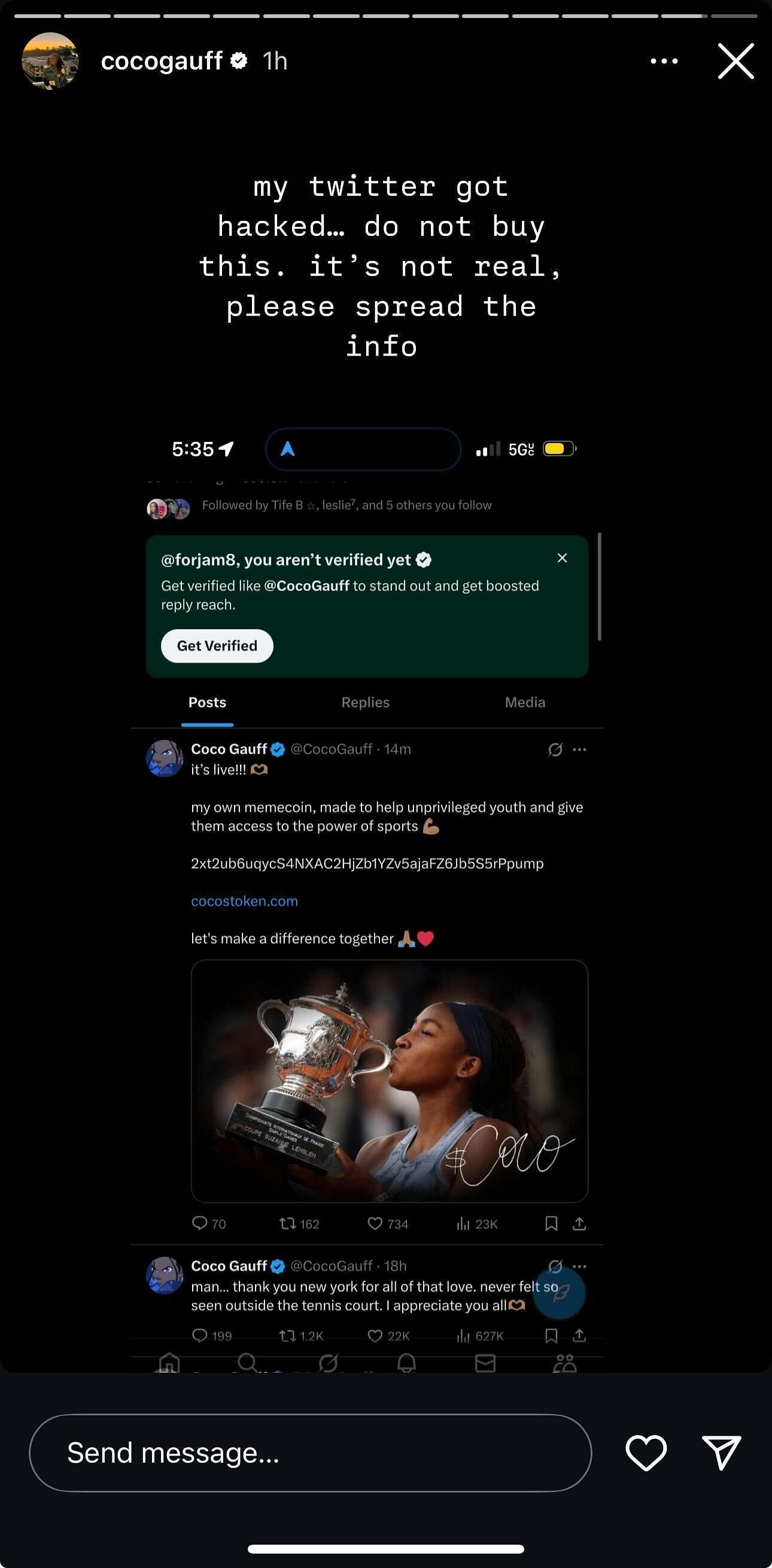Viewport: 772px width, 1568px height.
Task: Share the story via paper plane icon
Action: 721,1452
